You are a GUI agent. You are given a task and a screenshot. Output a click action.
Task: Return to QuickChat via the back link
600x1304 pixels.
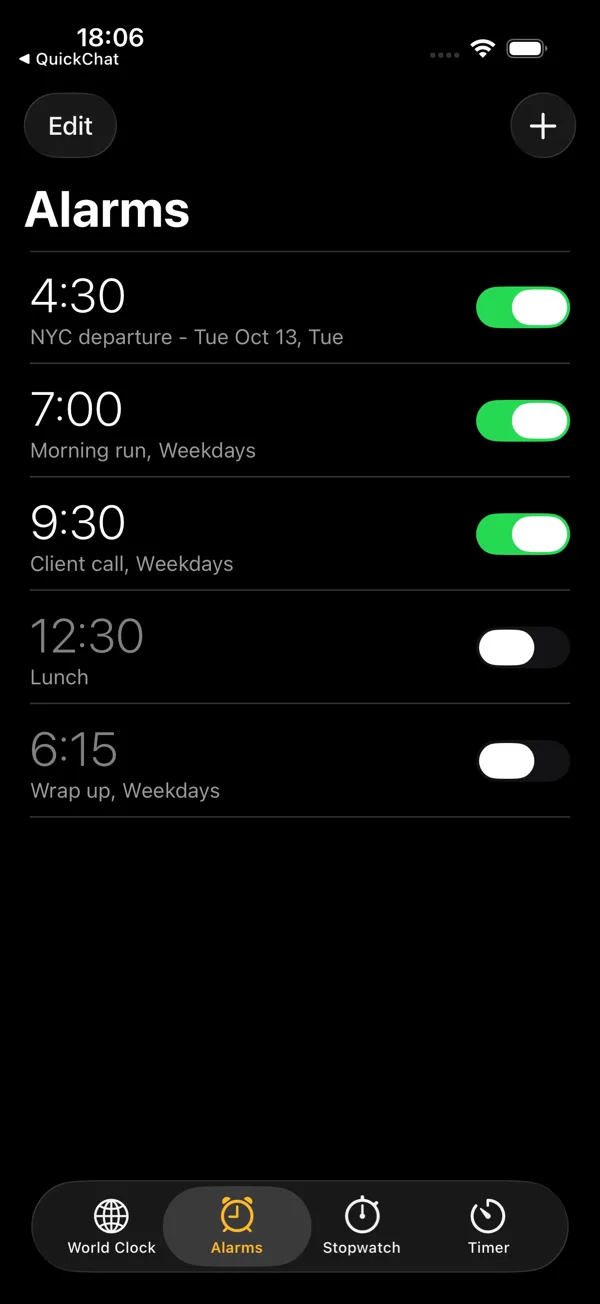[x=69, y=59]
